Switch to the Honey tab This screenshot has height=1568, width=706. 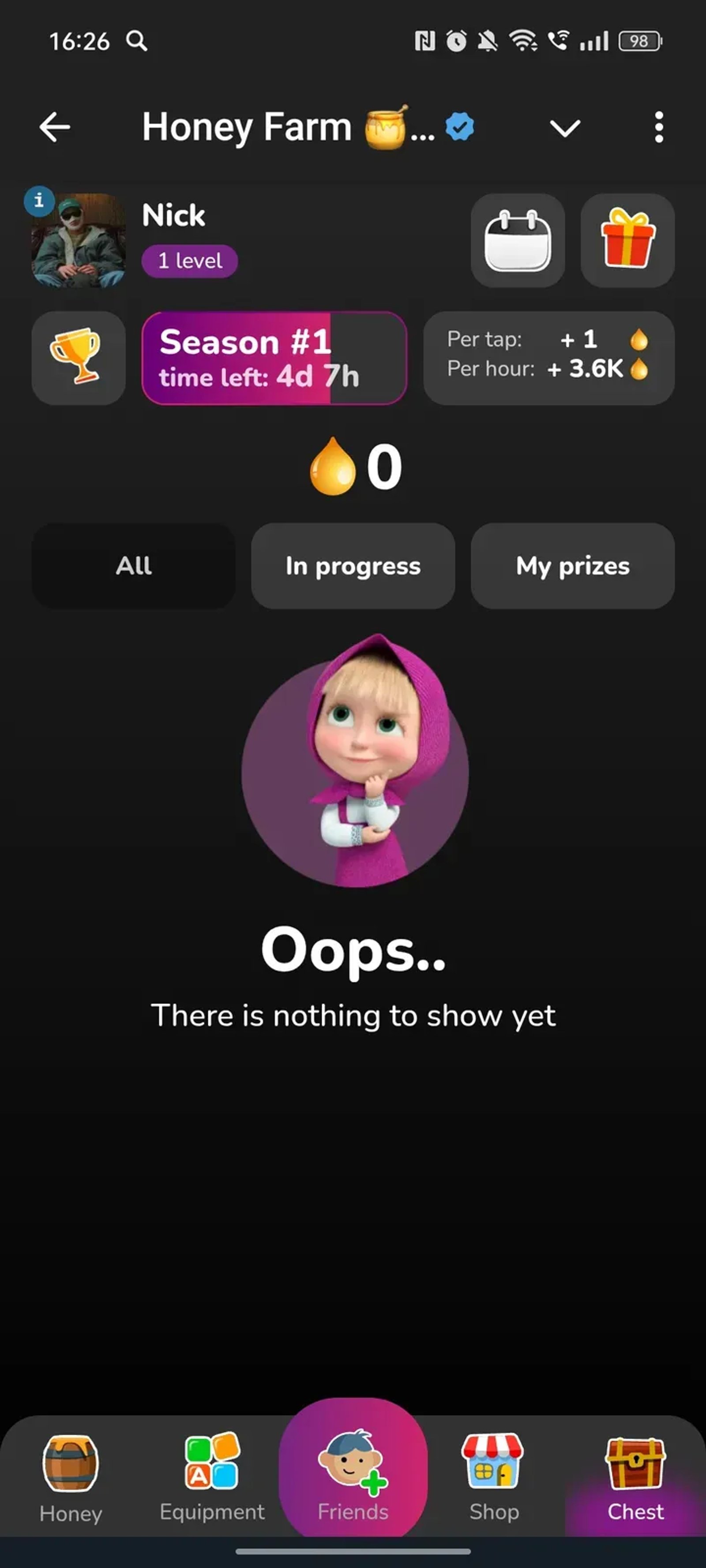pos(71,1477)
